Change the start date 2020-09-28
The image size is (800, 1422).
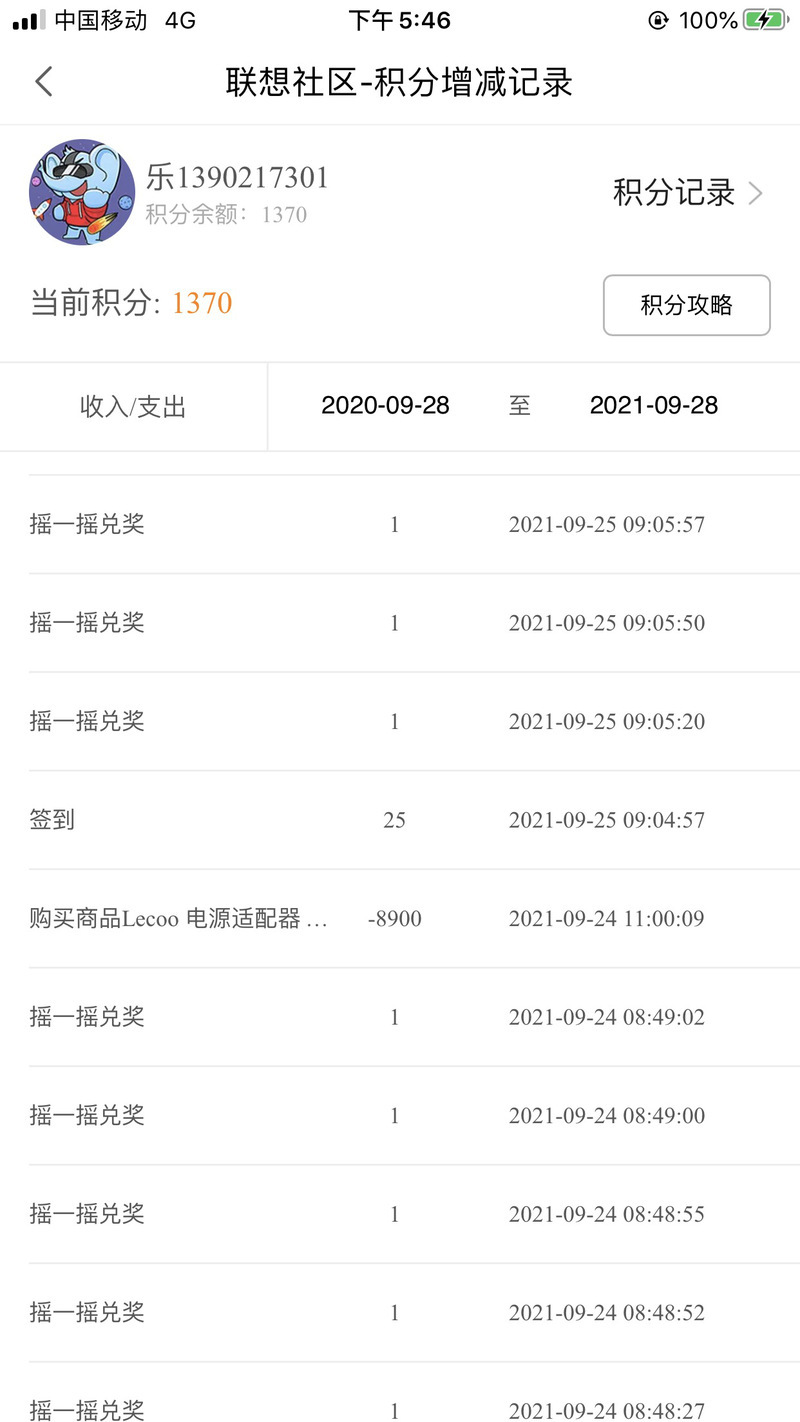[385, 405]
